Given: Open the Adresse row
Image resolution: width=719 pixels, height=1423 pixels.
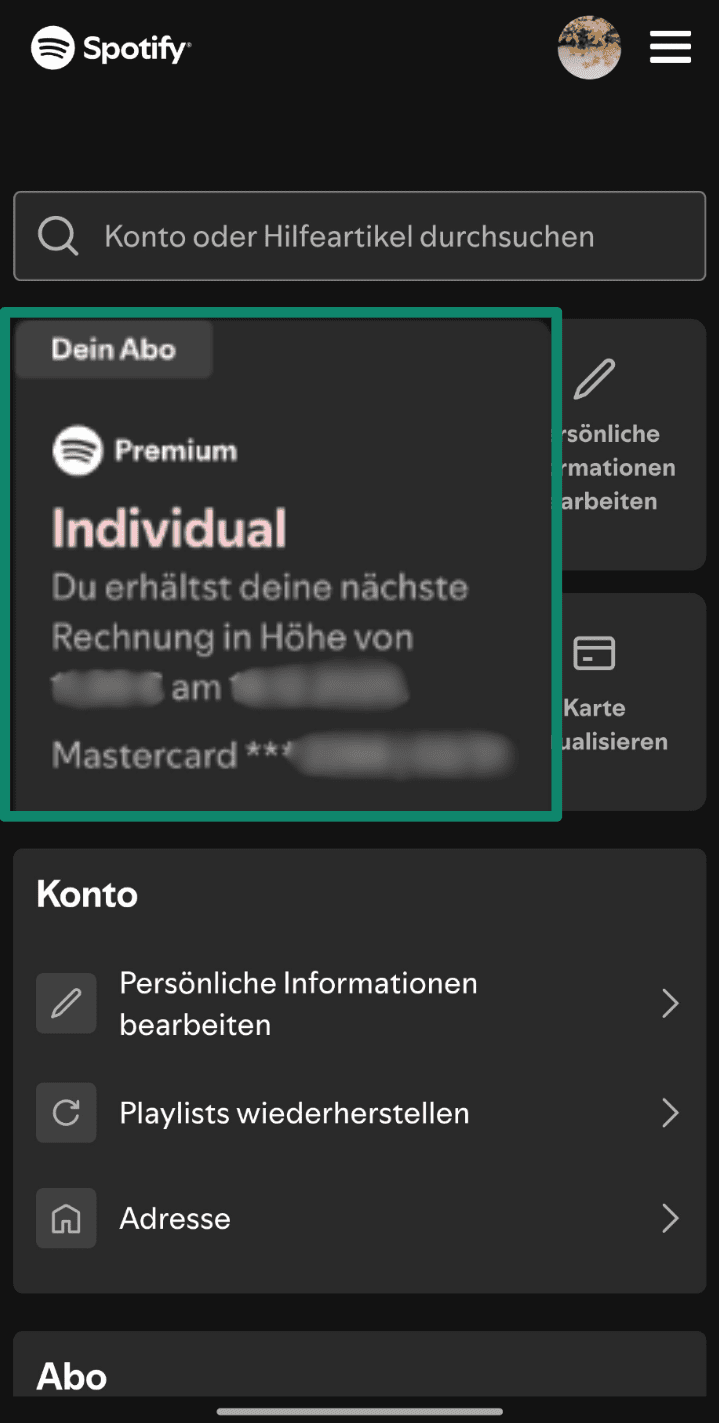Looking at the screenshot, I should 358,1218.
